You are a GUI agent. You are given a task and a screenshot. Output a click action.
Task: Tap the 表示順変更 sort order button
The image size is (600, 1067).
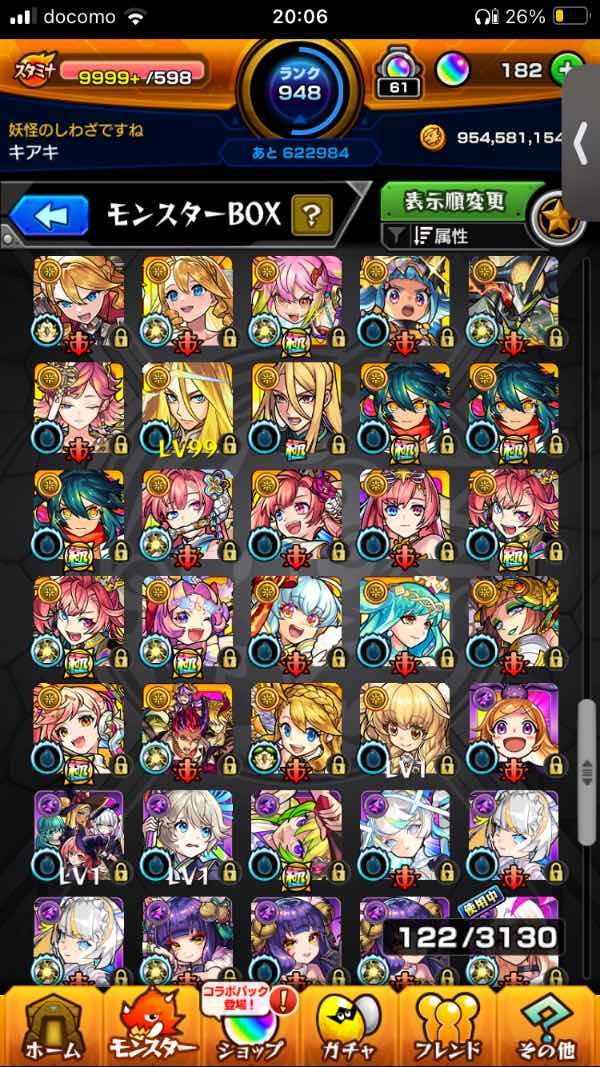454,201
